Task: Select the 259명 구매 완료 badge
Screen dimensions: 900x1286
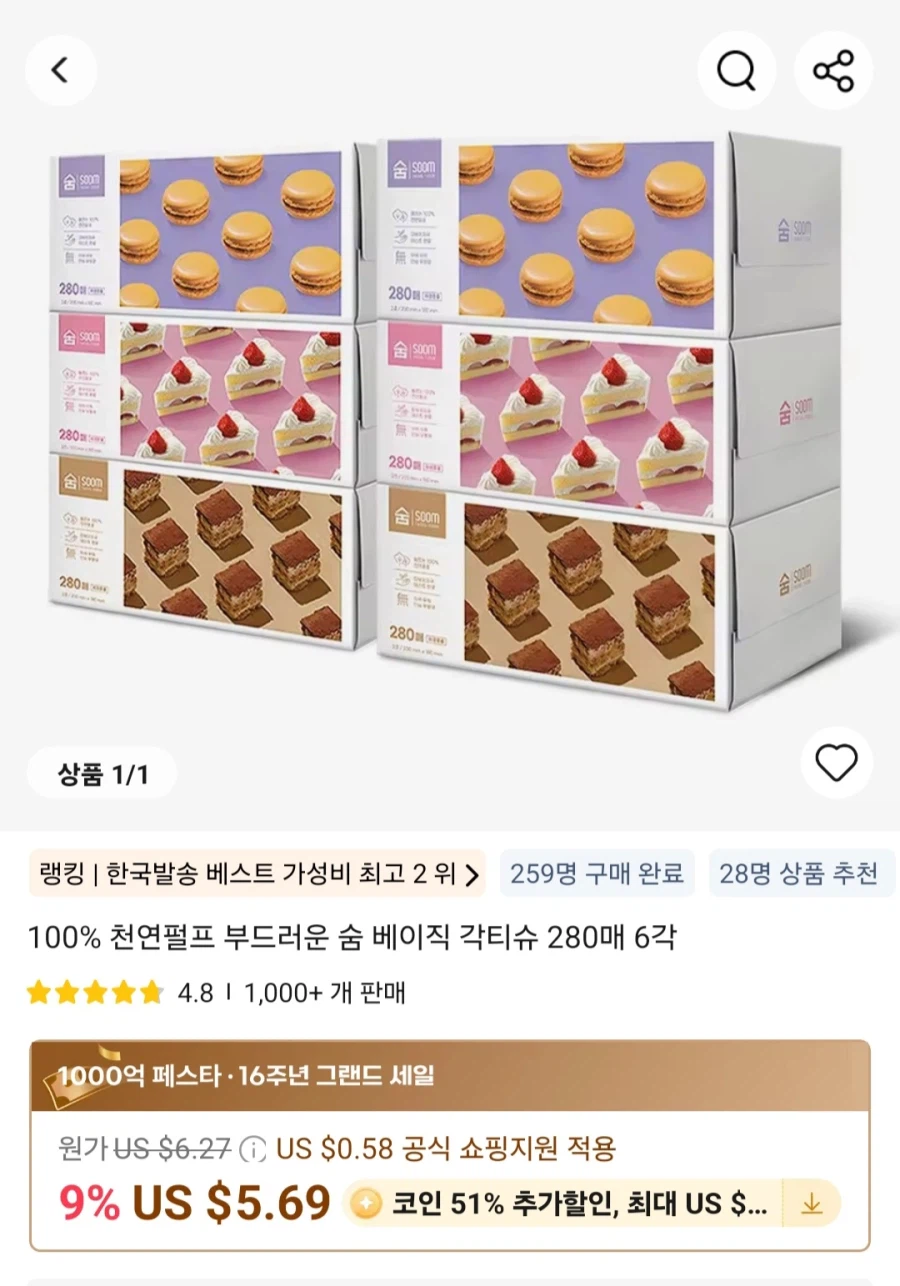Action: [x=597, y=874]
